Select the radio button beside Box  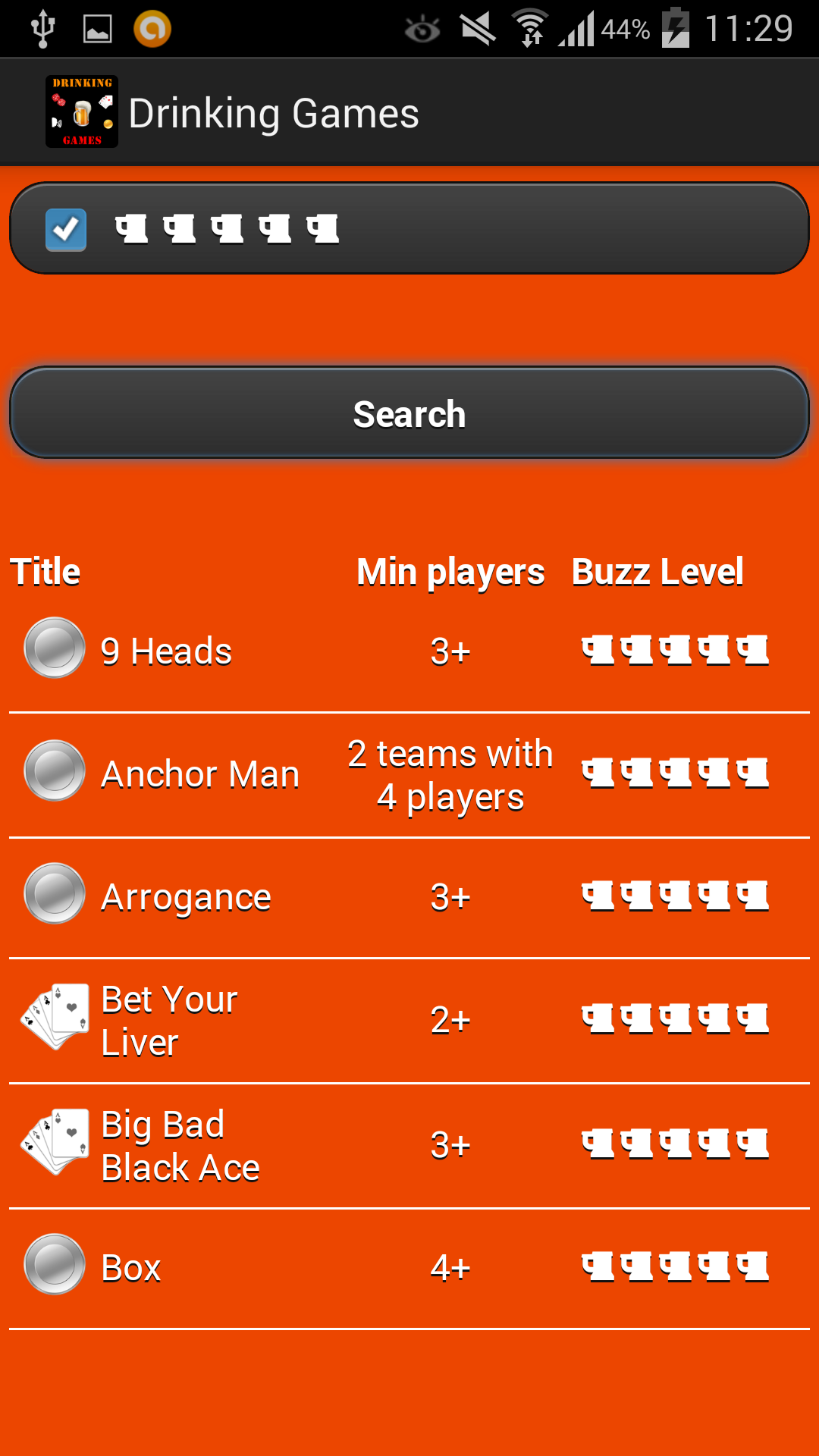[54, 1265]
